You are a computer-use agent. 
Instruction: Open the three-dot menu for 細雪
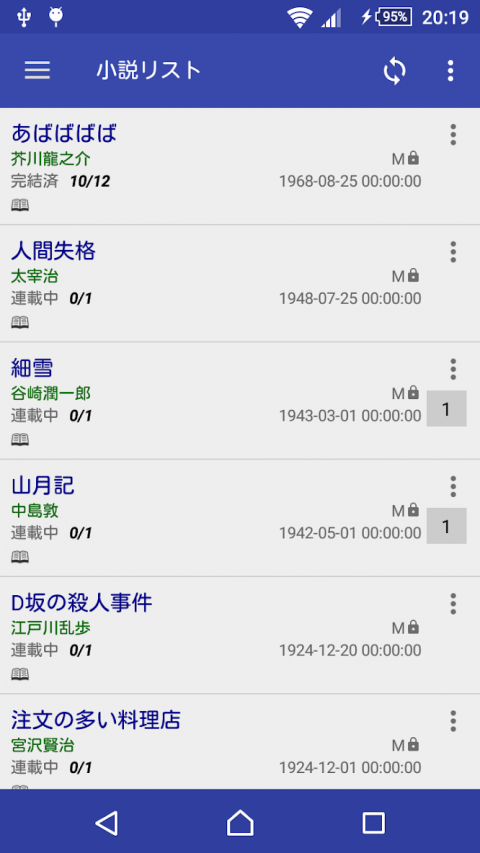click(453, 369)
